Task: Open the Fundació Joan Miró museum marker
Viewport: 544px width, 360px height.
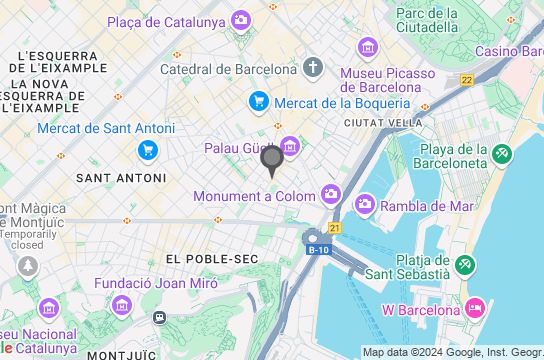Action: pos(121,306)
